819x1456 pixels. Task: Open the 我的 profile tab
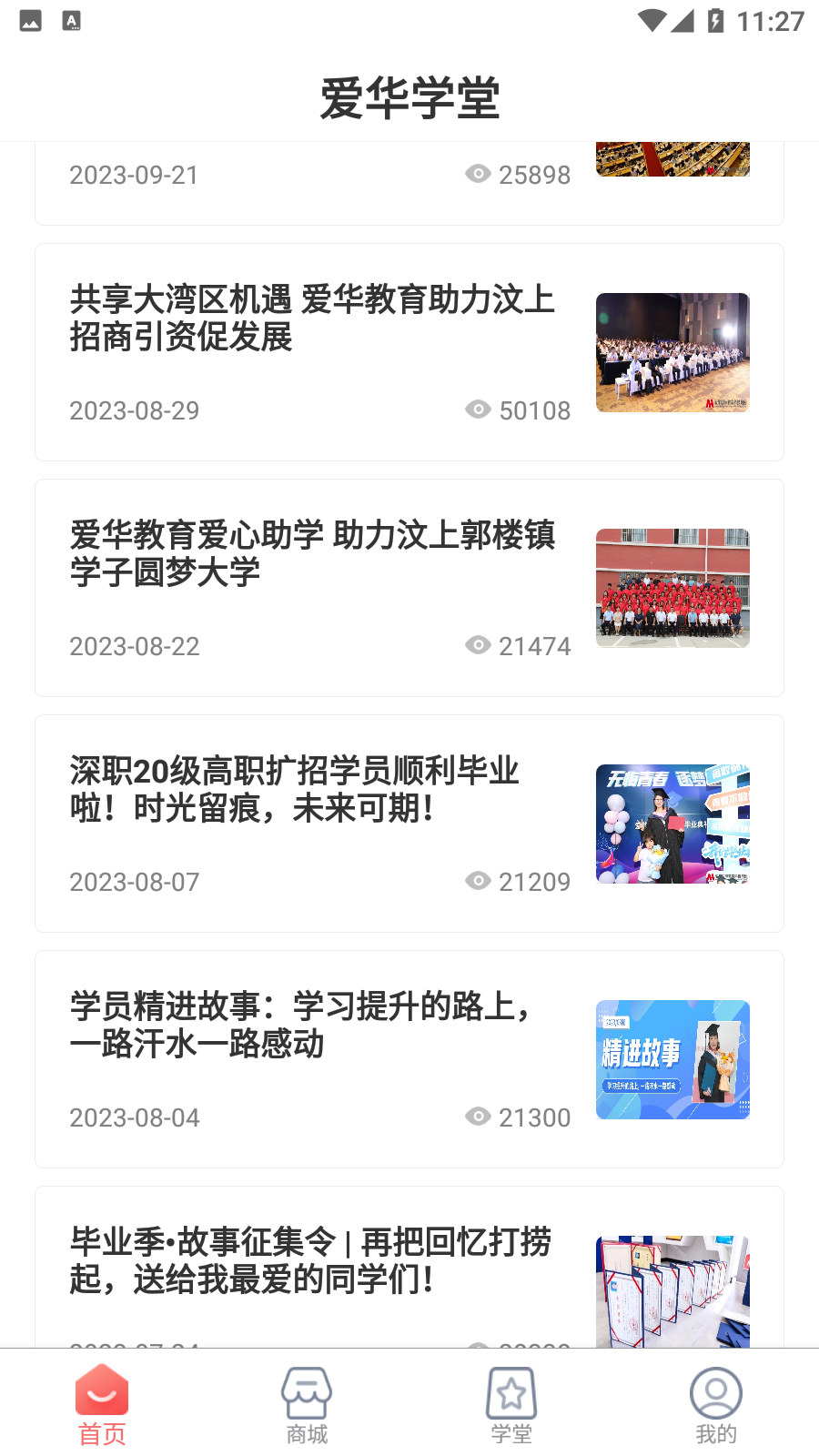point(716,1404)
